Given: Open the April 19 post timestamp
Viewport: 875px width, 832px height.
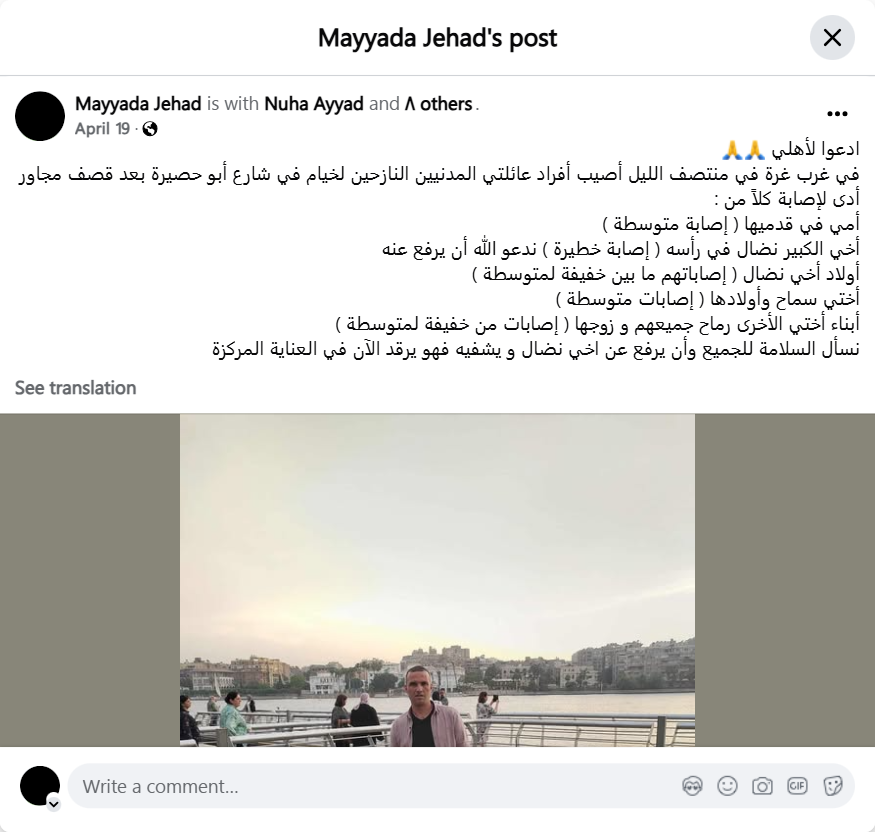Looking at the screenshot, I should (102, 129).
